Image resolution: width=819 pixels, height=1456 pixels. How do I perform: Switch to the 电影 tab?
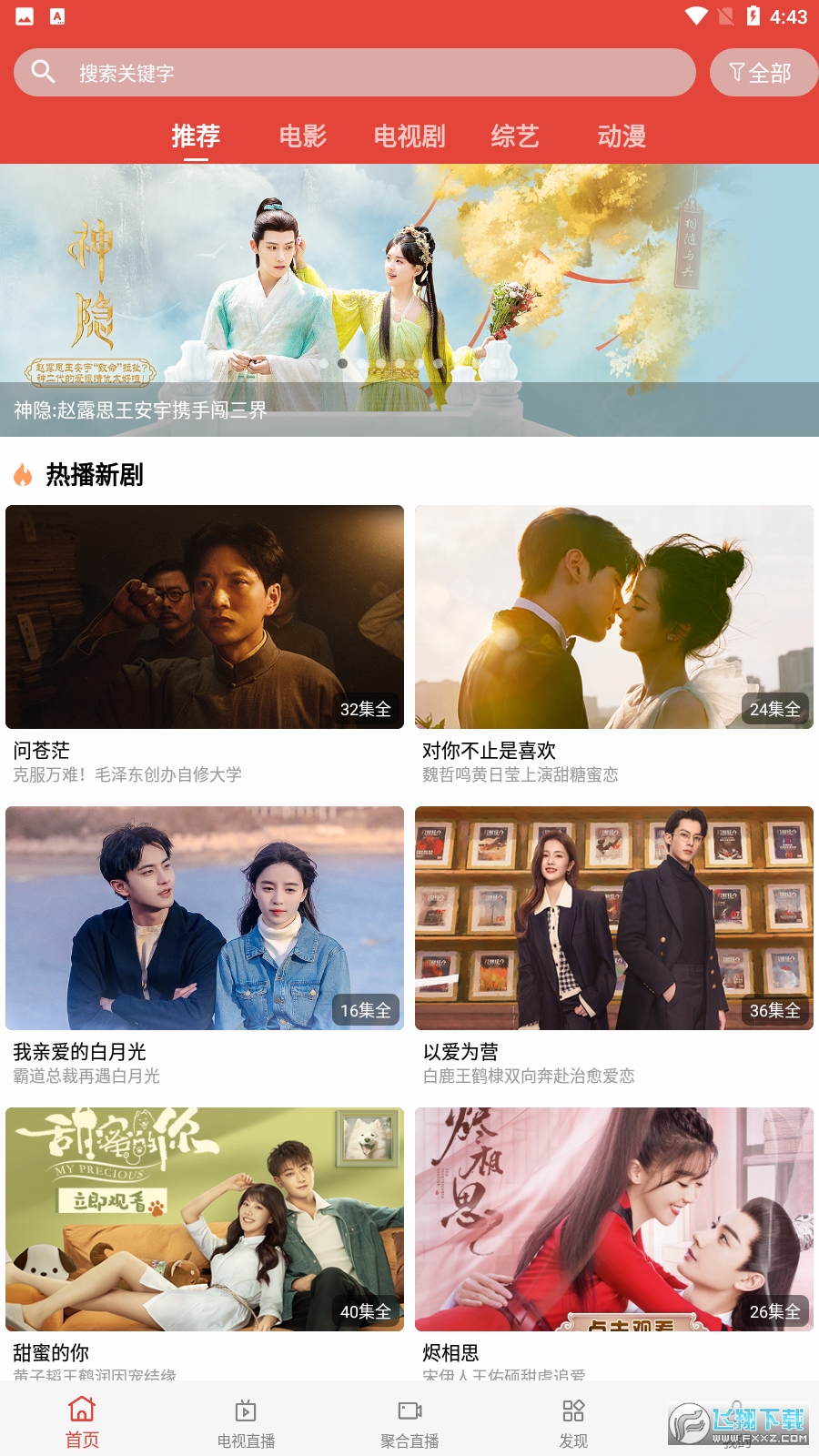tap(302, 136)
